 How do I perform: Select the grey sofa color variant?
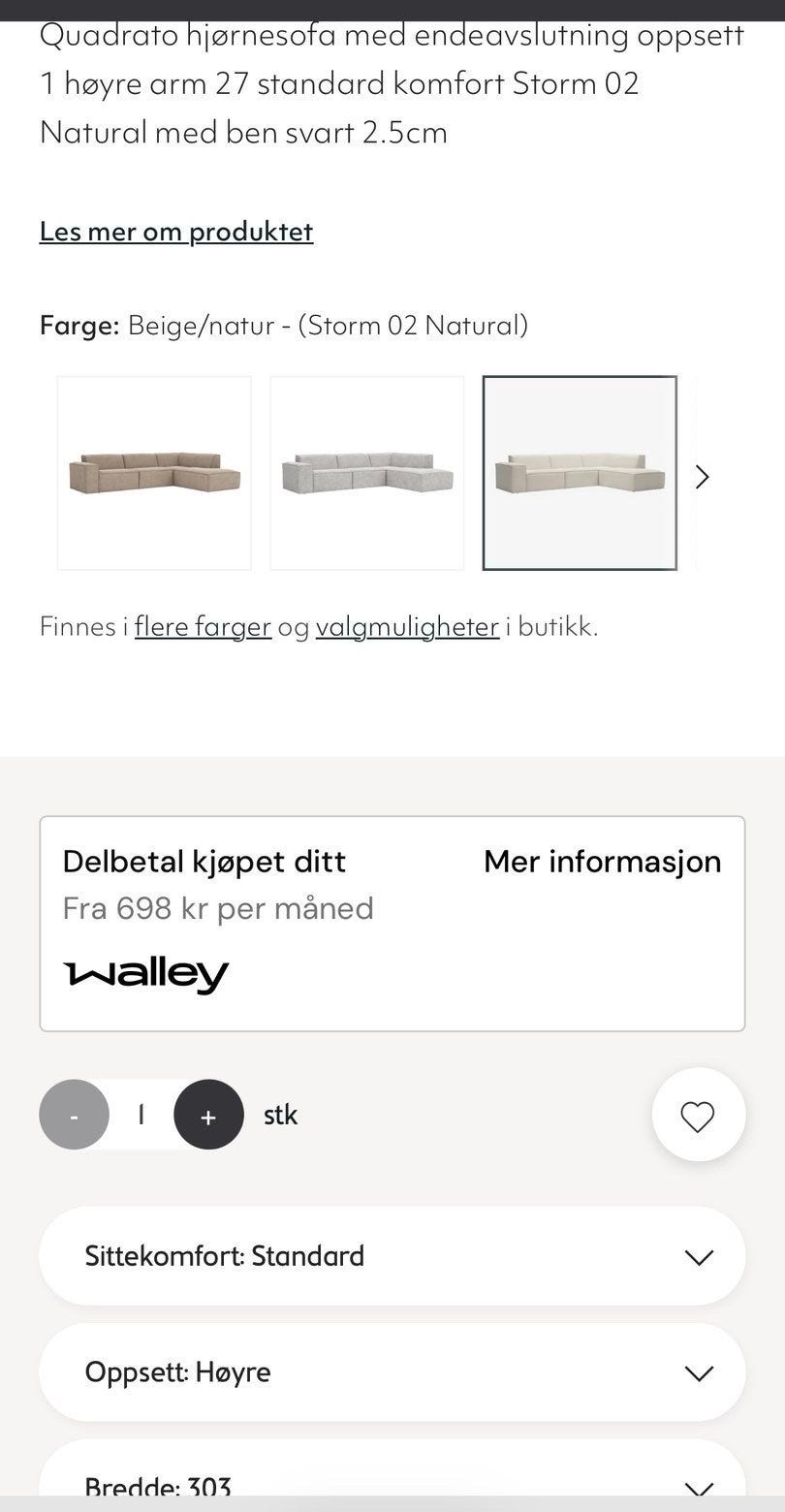(366, 473)
